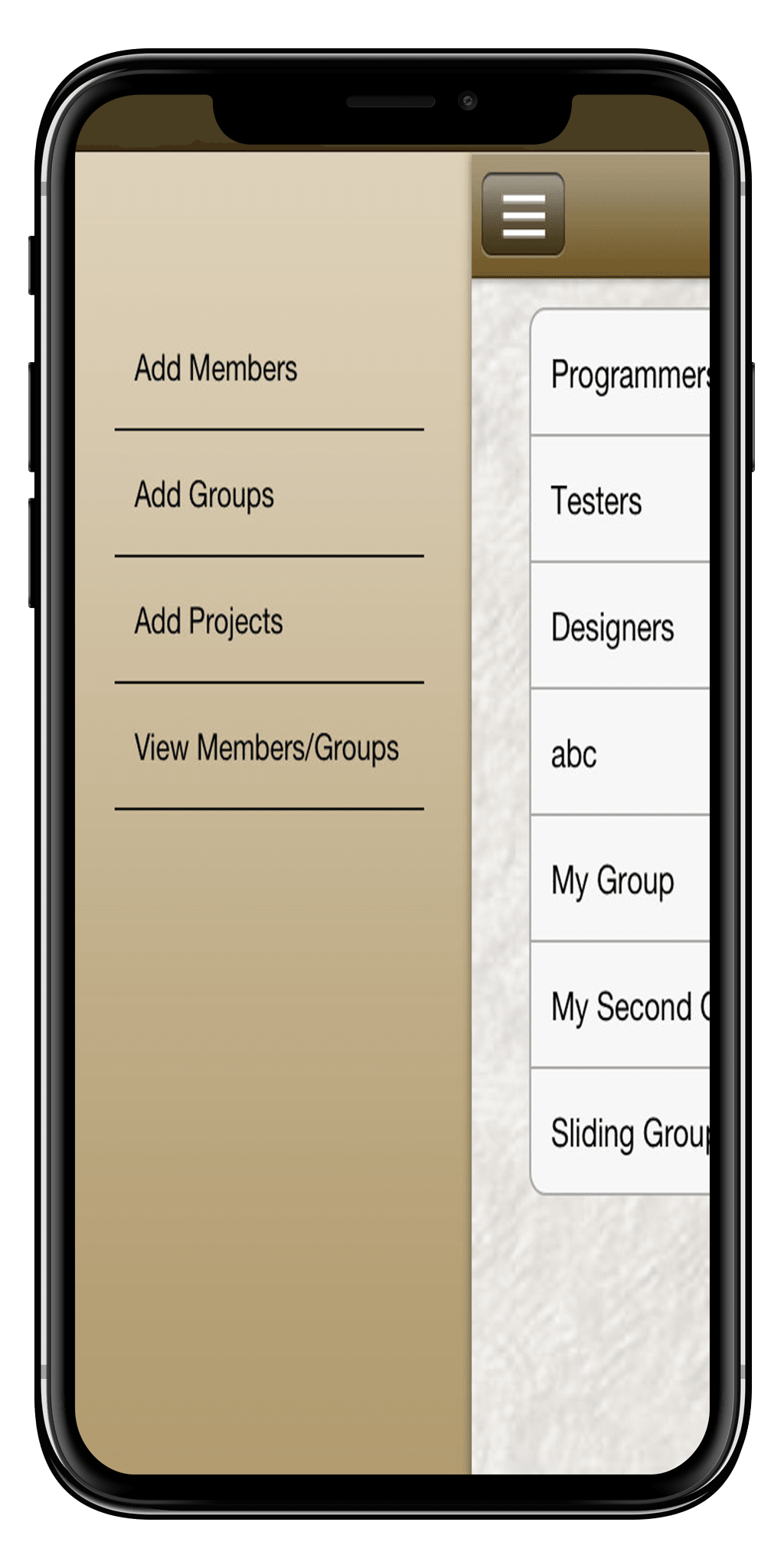Open the Programmers group
The image size is (784, 1568).
[620, 373]
